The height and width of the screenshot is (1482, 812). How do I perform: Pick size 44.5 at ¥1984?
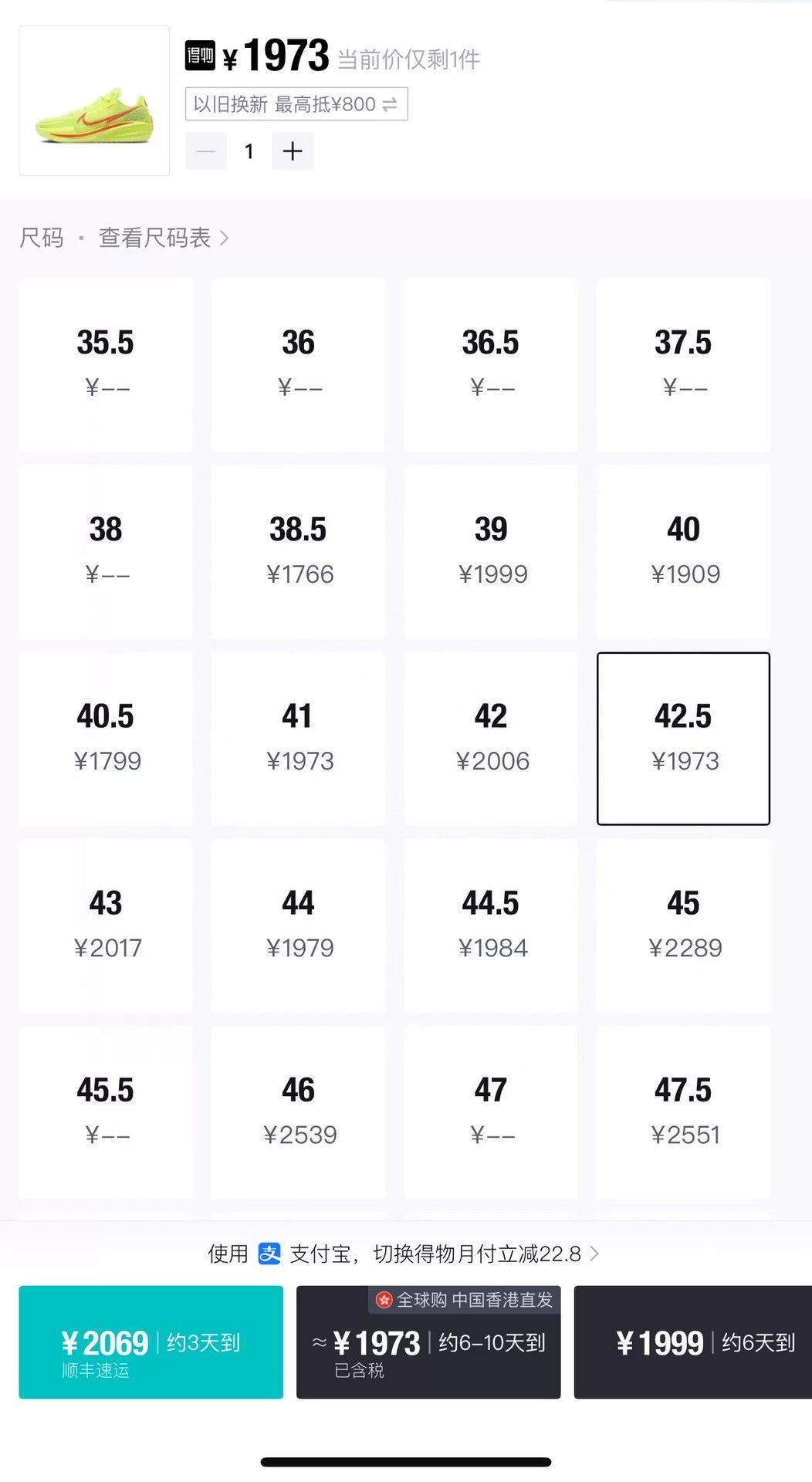pos(491,925)
